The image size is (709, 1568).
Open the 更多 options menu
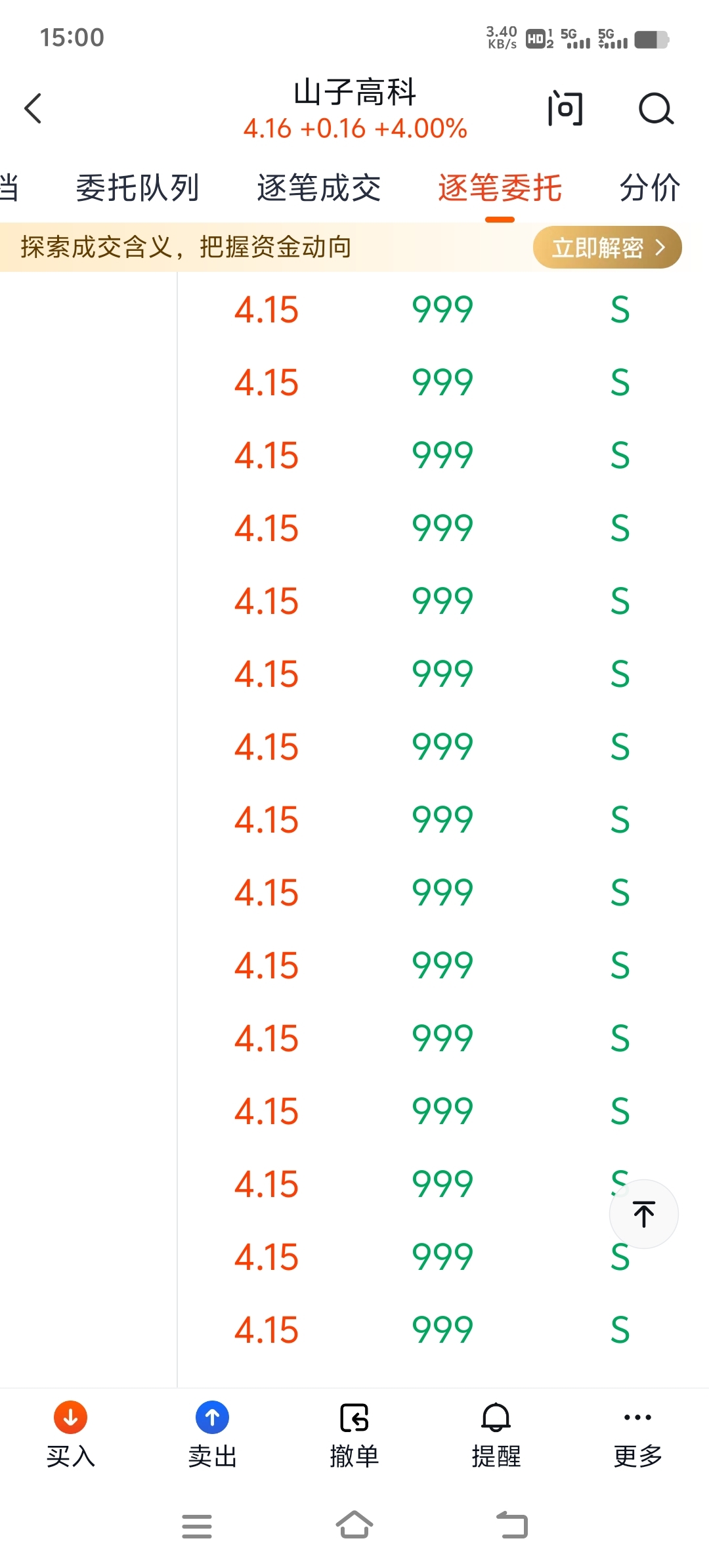point(637,1433)
